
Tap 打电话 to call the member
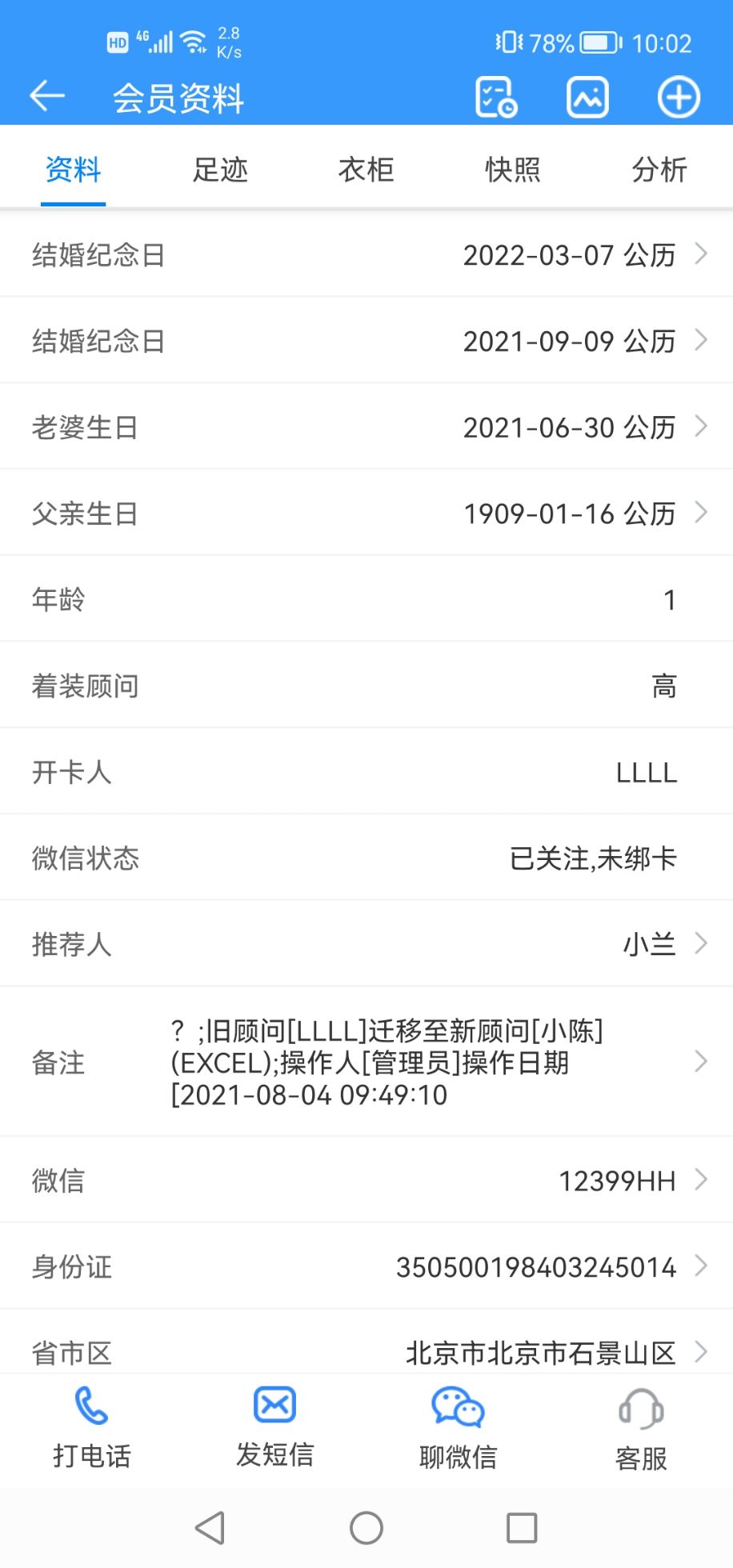point(92,1429)
